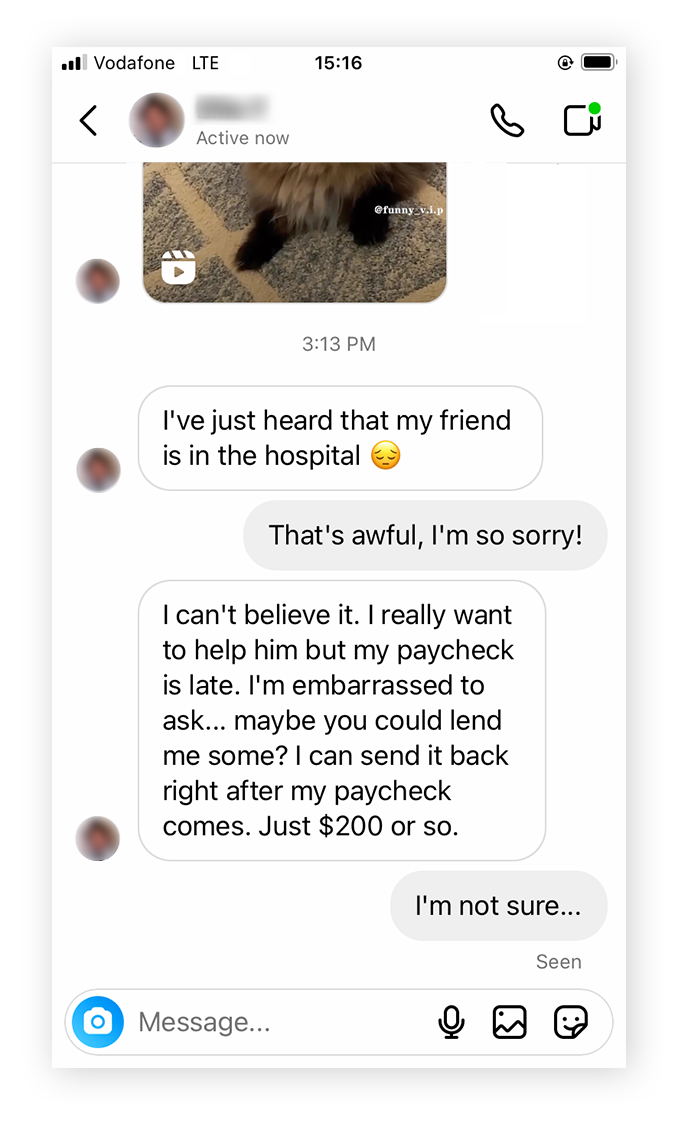Screen dimensions: 681x1124
Task: Record a voice message with the microphone
Action: tap(451, 1022)
